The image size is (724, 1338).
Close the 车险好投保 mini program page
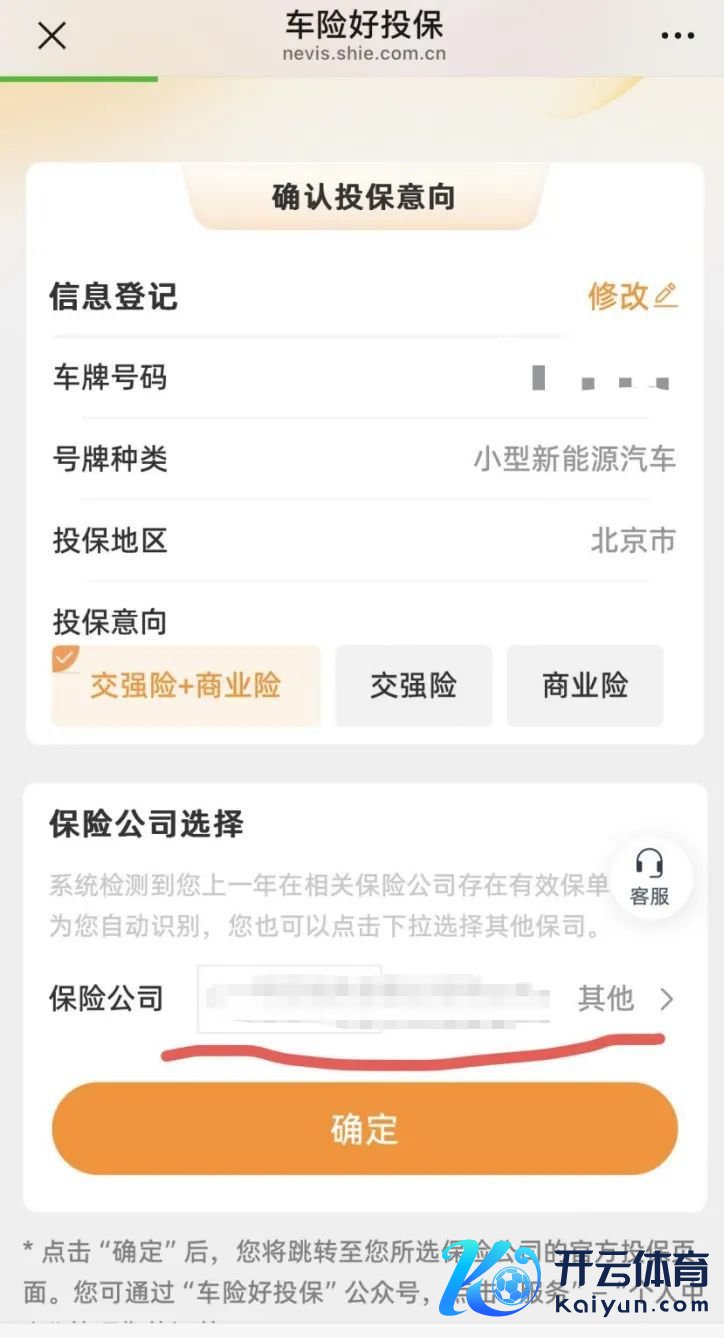click(x=51, y=36)
